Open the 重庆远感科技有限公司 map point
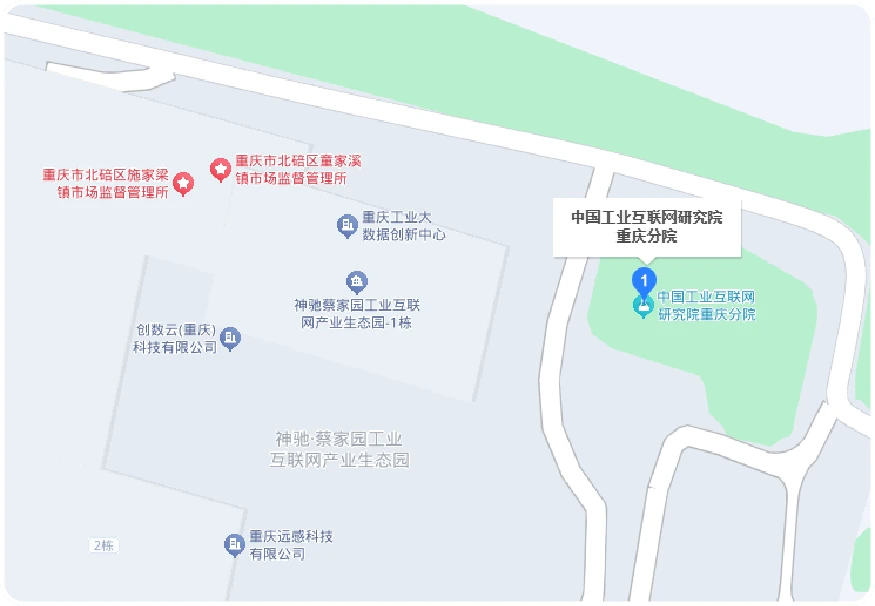This screenshot has width=875, height=606. click(x=234, y=545)
